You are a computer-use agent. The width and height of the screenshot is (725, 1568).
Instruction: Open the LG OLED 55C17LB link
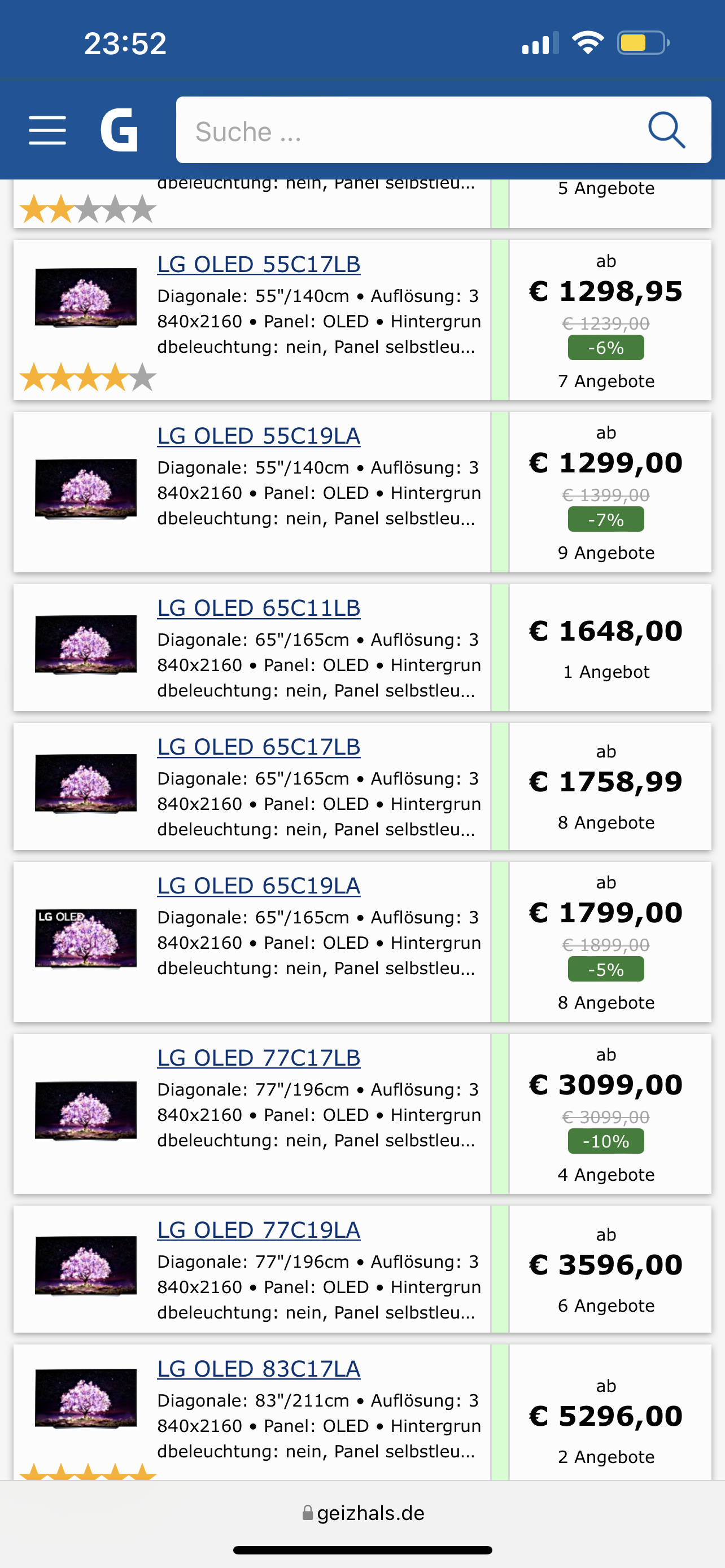(x=259, y=264)
